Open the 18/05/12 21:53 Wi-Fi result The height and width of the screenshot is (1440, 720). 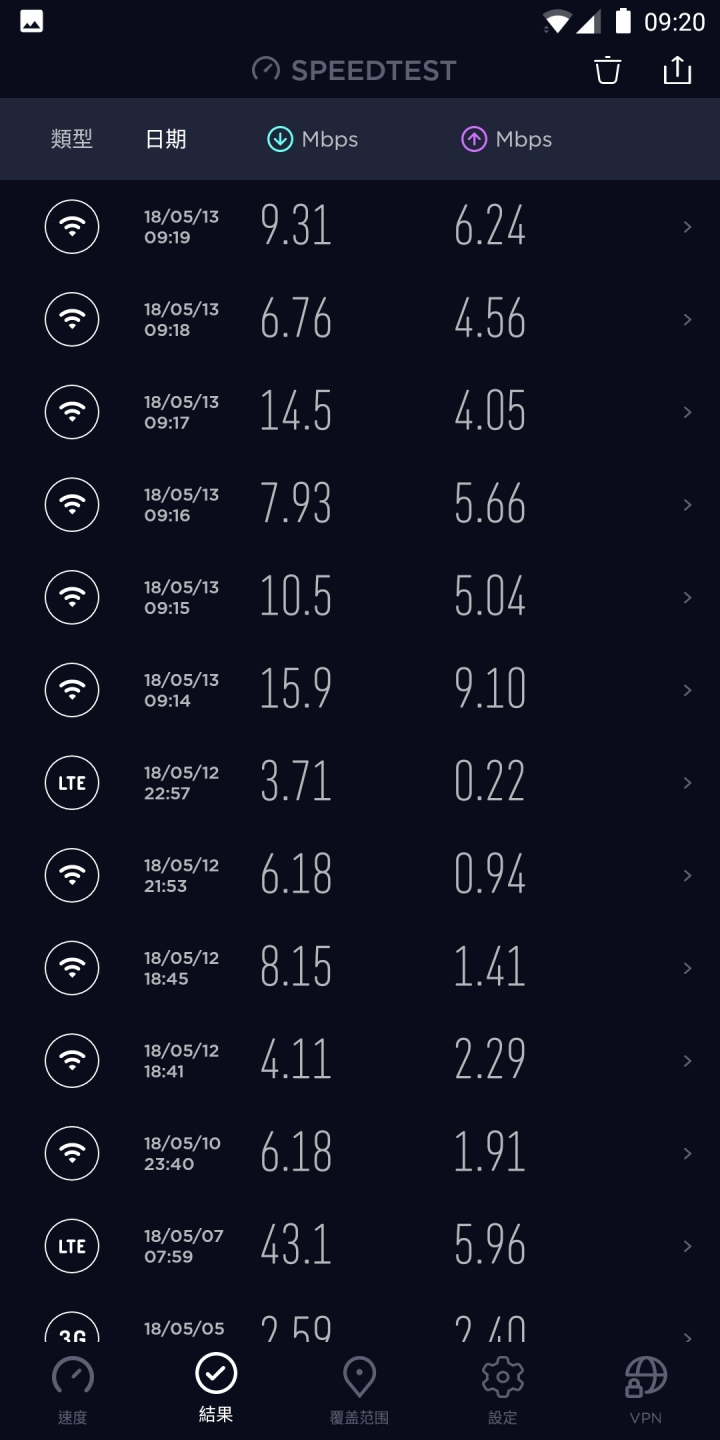[x=360, y=875]
